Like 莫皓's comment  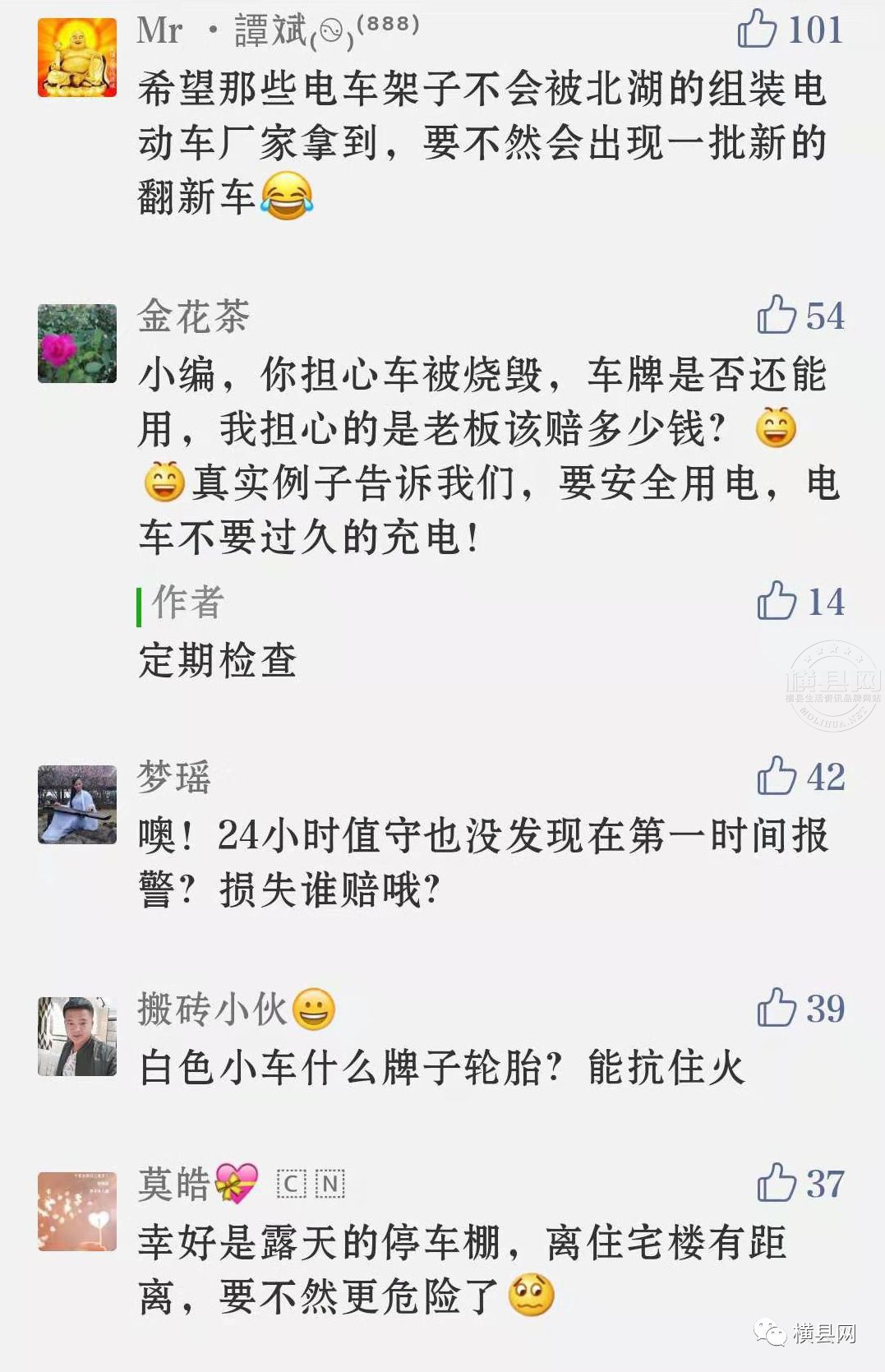[777, 1183]
